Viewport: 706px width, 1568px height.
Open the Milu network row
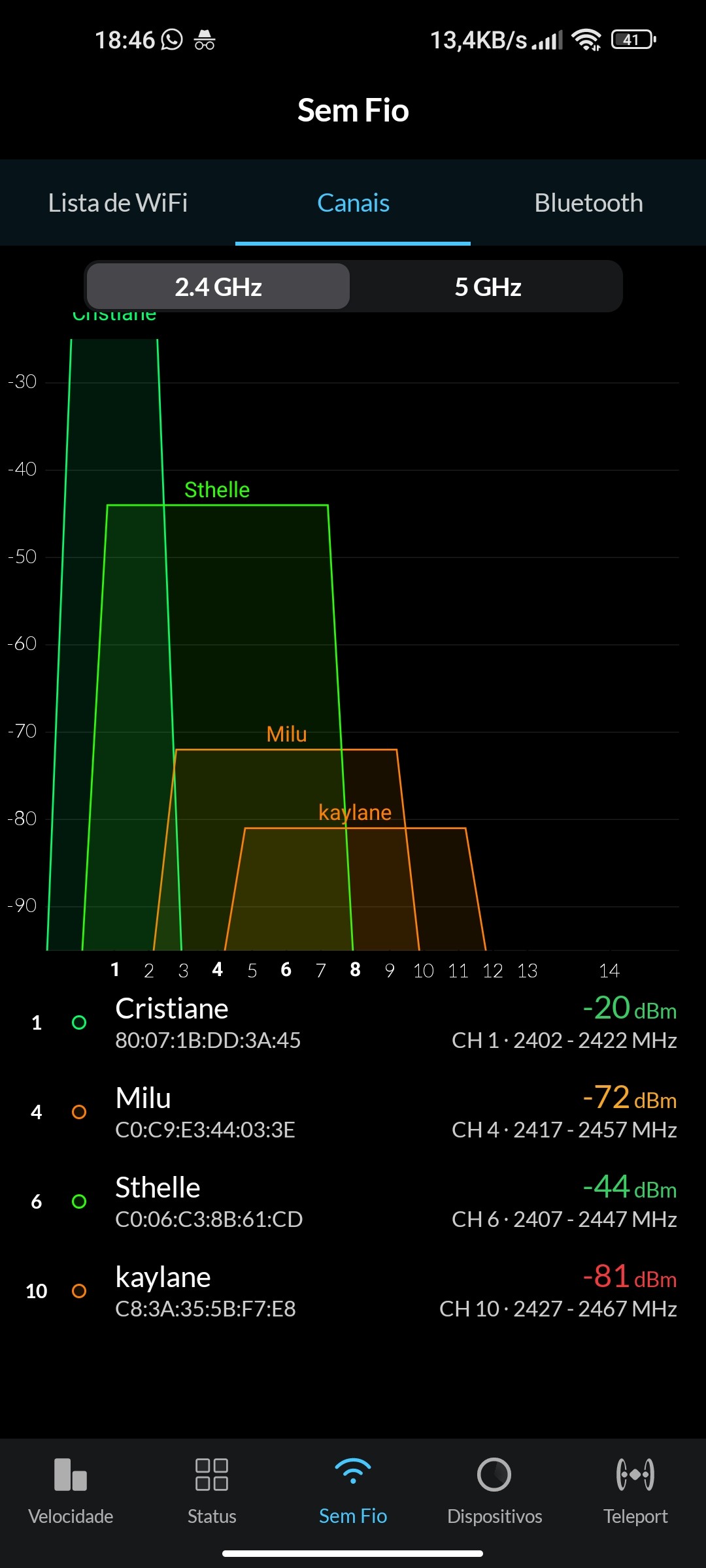pos(353,1113)
